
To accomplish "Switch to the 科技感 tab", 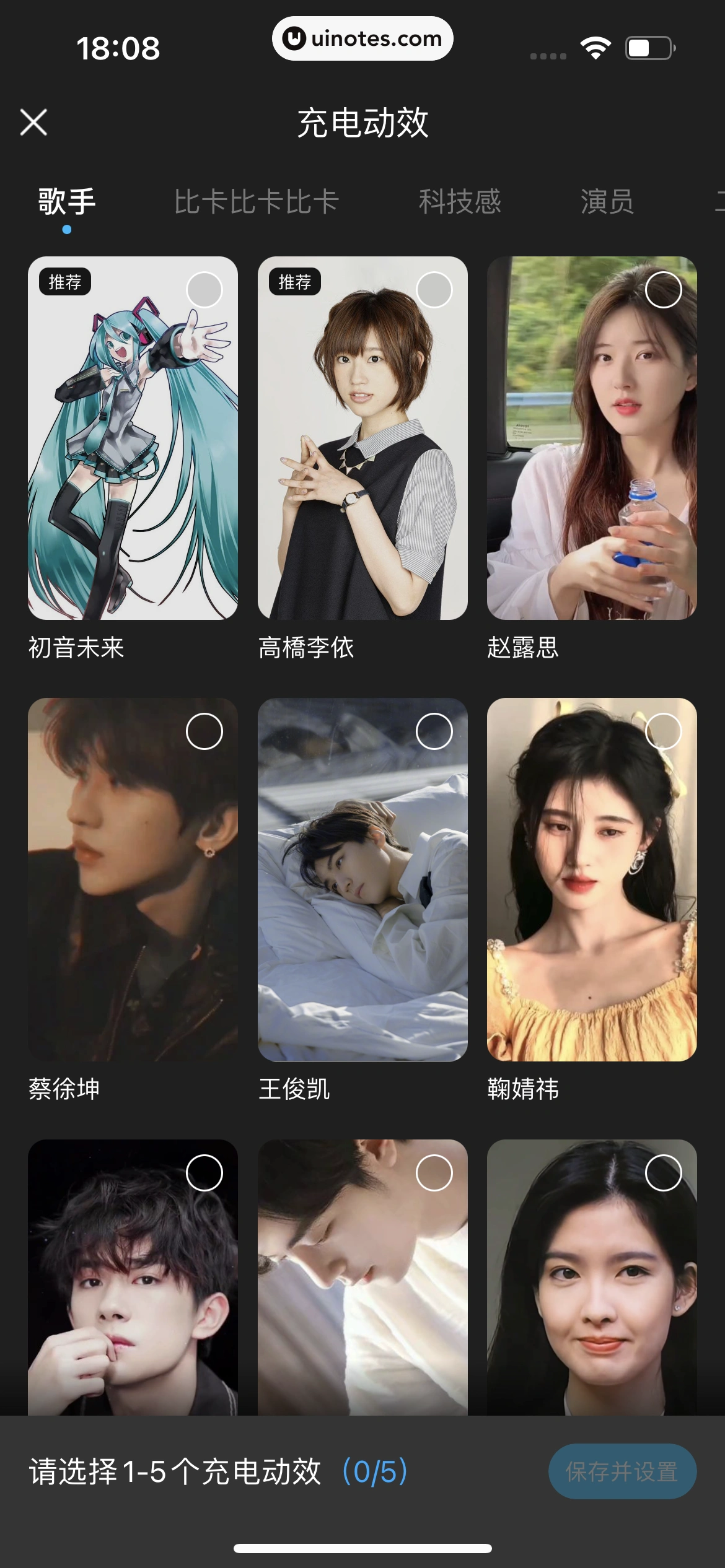I will [459, 201].
